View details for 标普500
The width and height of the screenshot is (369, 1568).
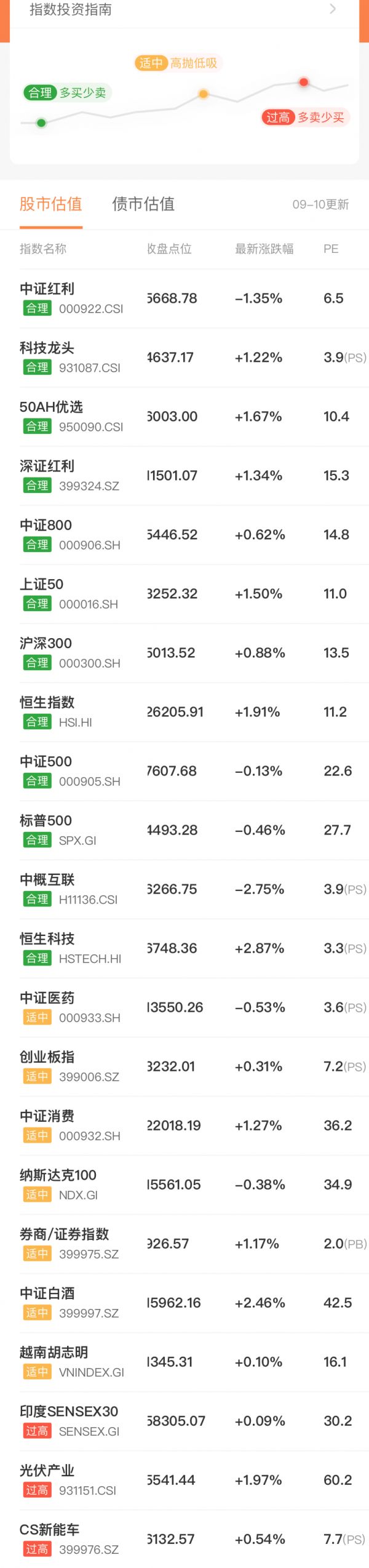184,830
